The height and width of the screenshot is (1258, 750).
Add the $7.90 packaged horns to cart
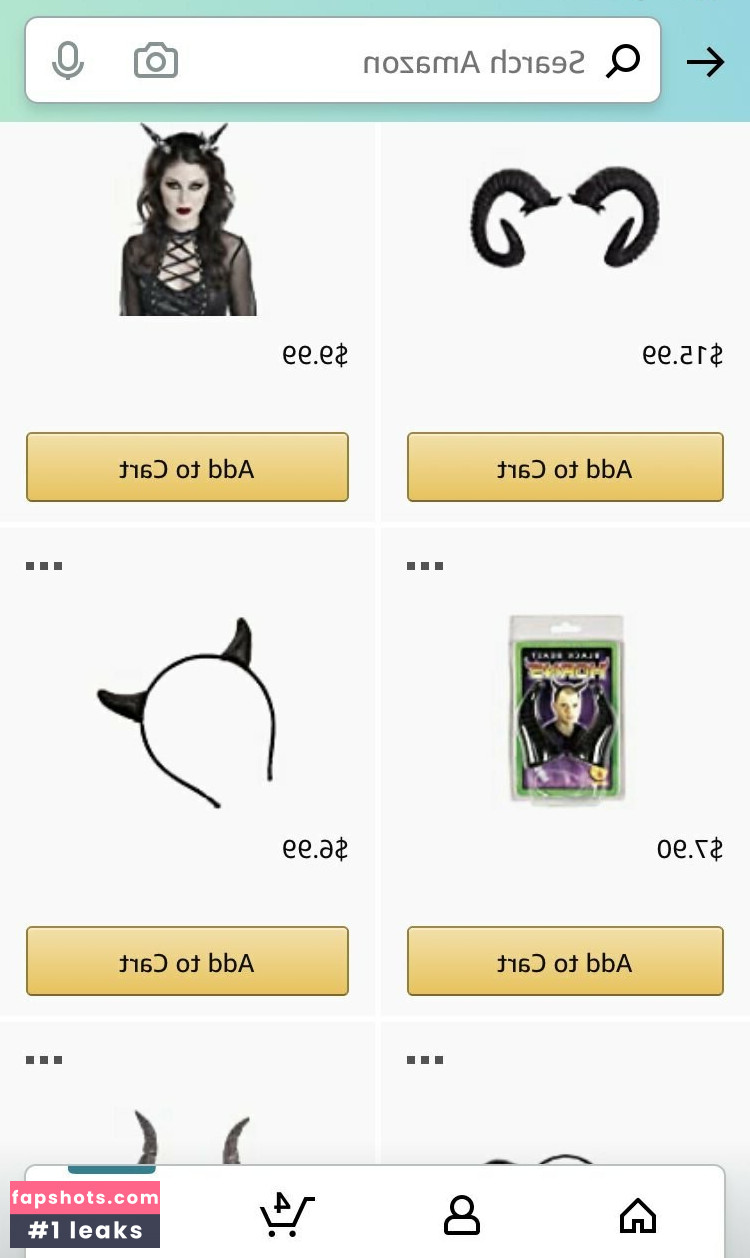point(565,962)
